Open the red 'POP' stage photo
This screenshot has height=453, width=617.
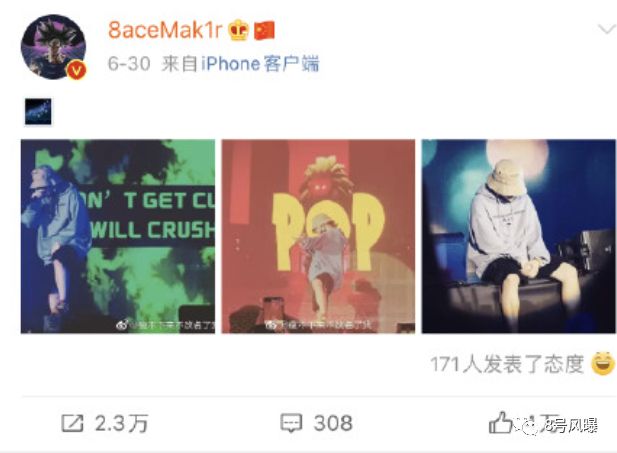(x=317, y=236)
